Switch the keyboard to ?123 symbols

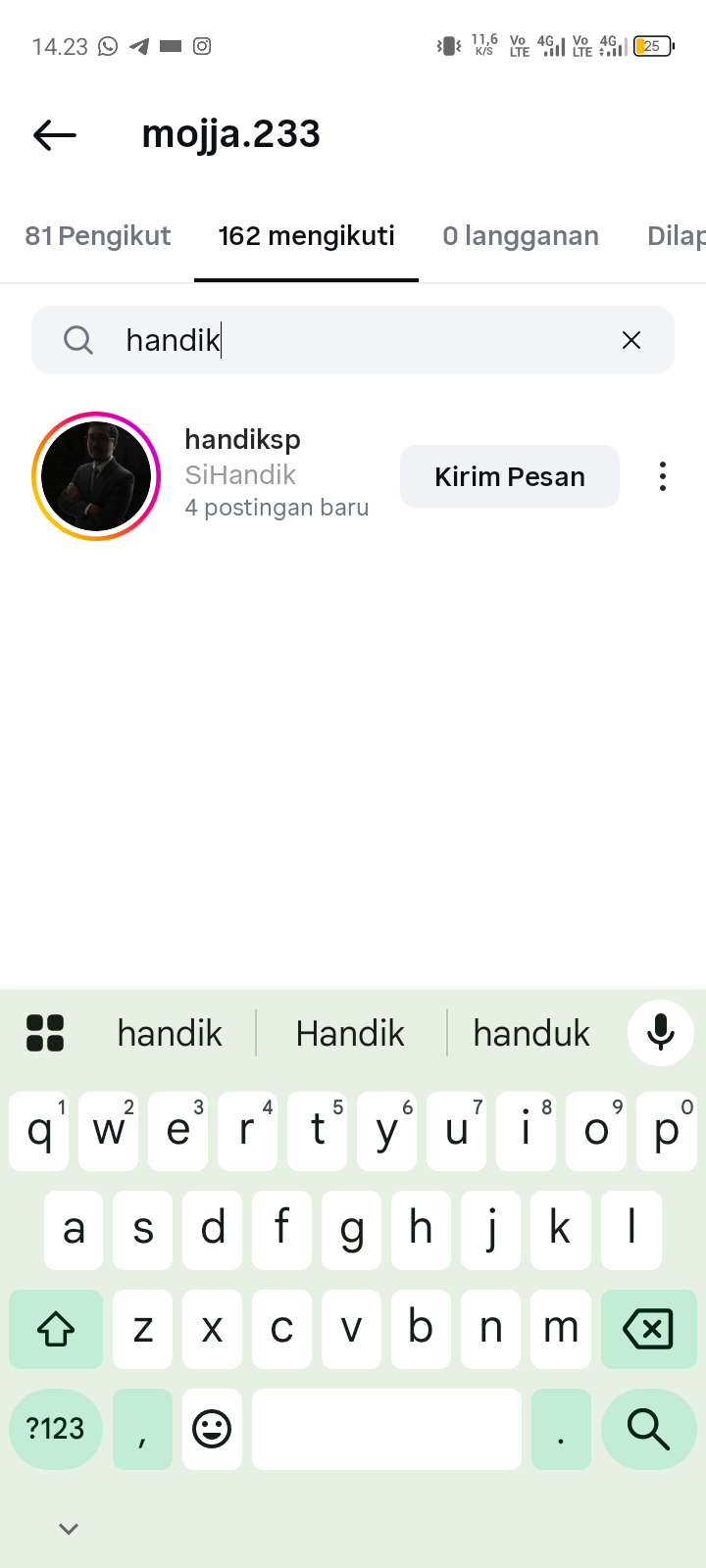tap(55, 1429)
